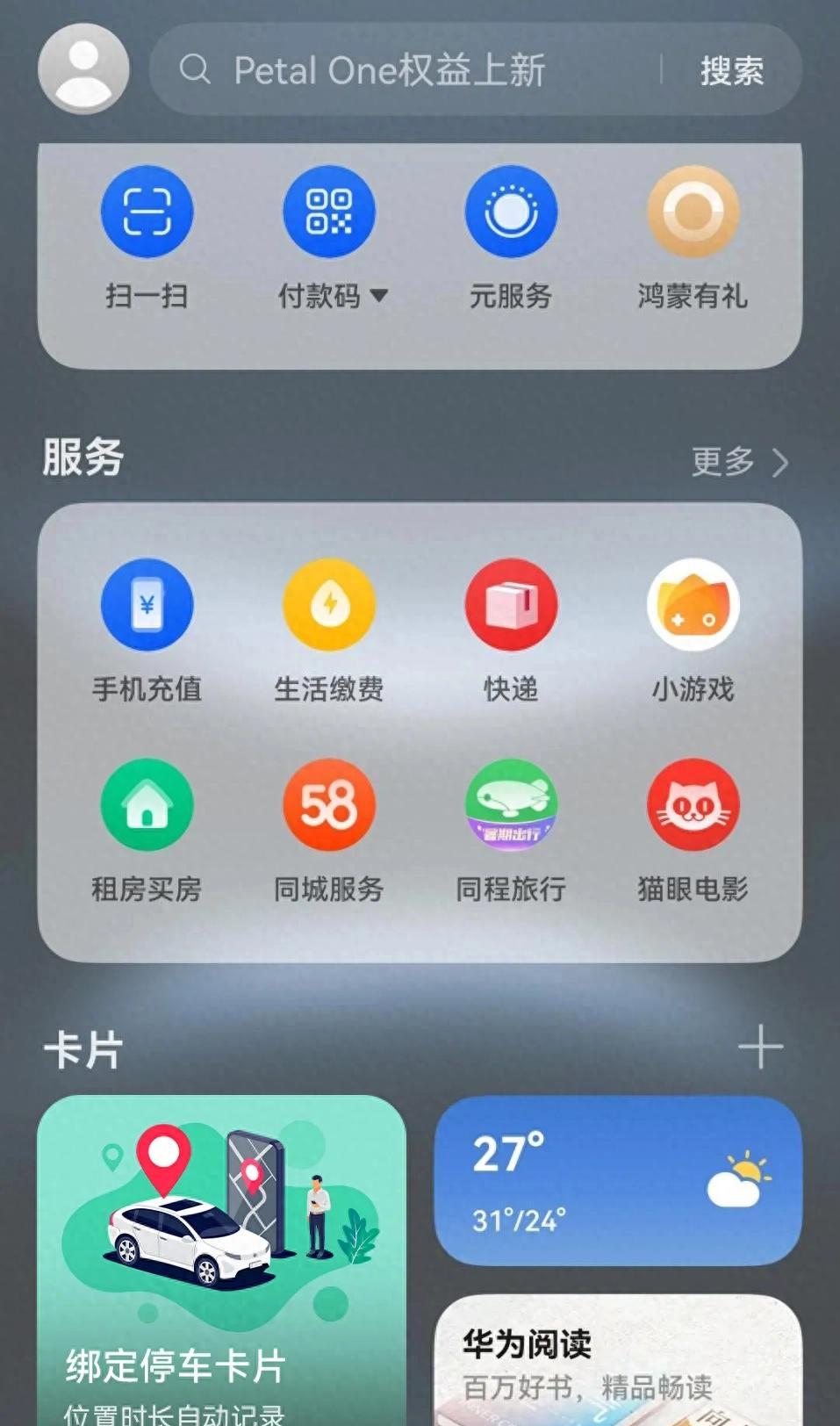Open 同程旅行
The height and width of the screenshot is (1426, 840).
(x=511, y=805)
